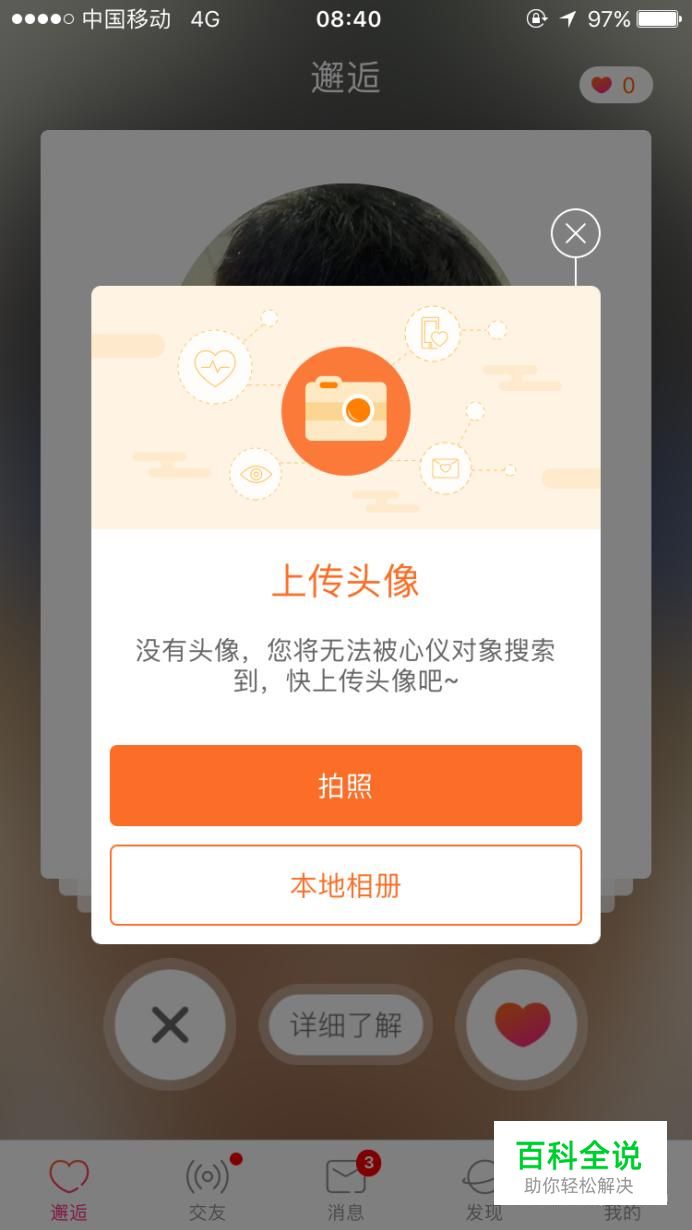Viewport: 692px width, 1230px height.
Task: Switch to the 交友 tab
Action: coord(207,1189)
